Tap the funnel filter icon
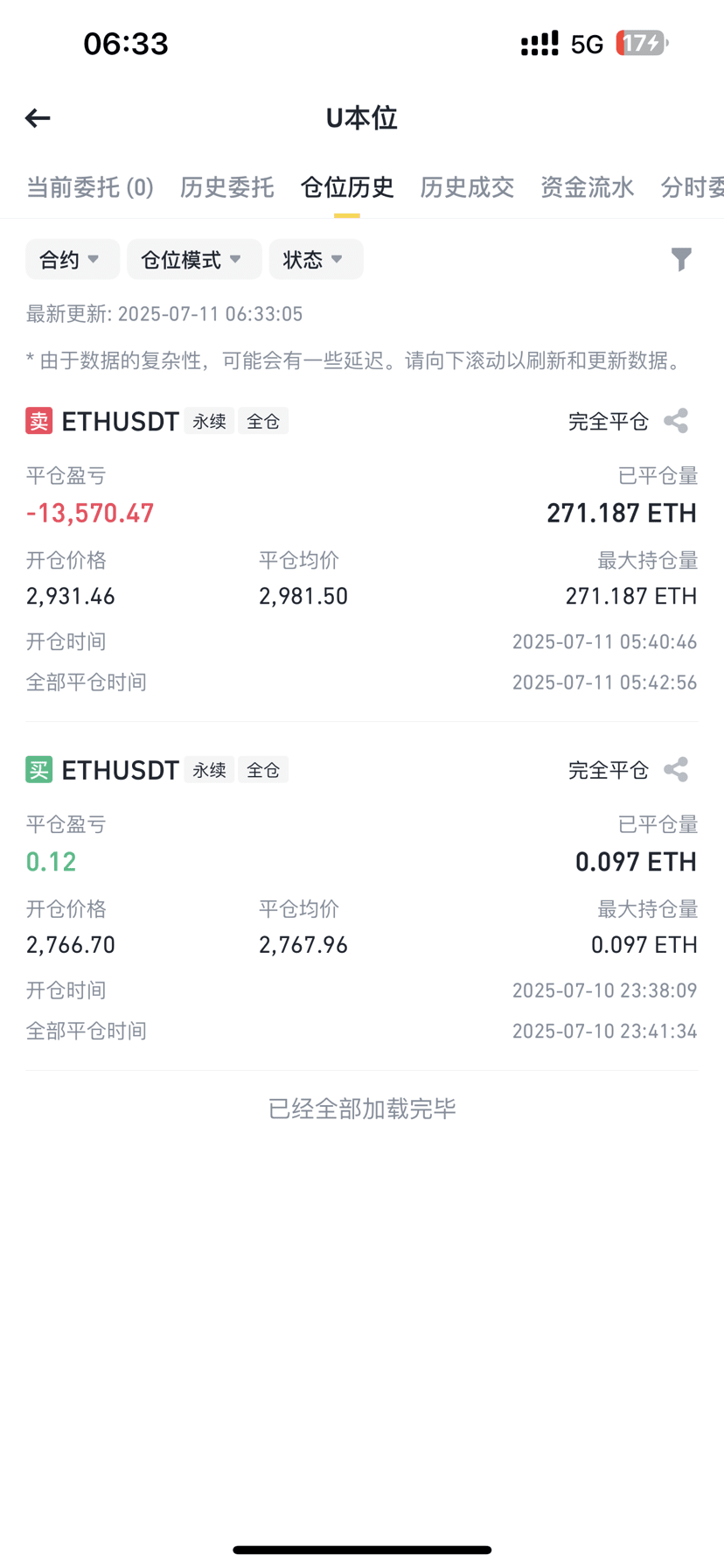The image size is (724, 1568). [x=681, y=259]
